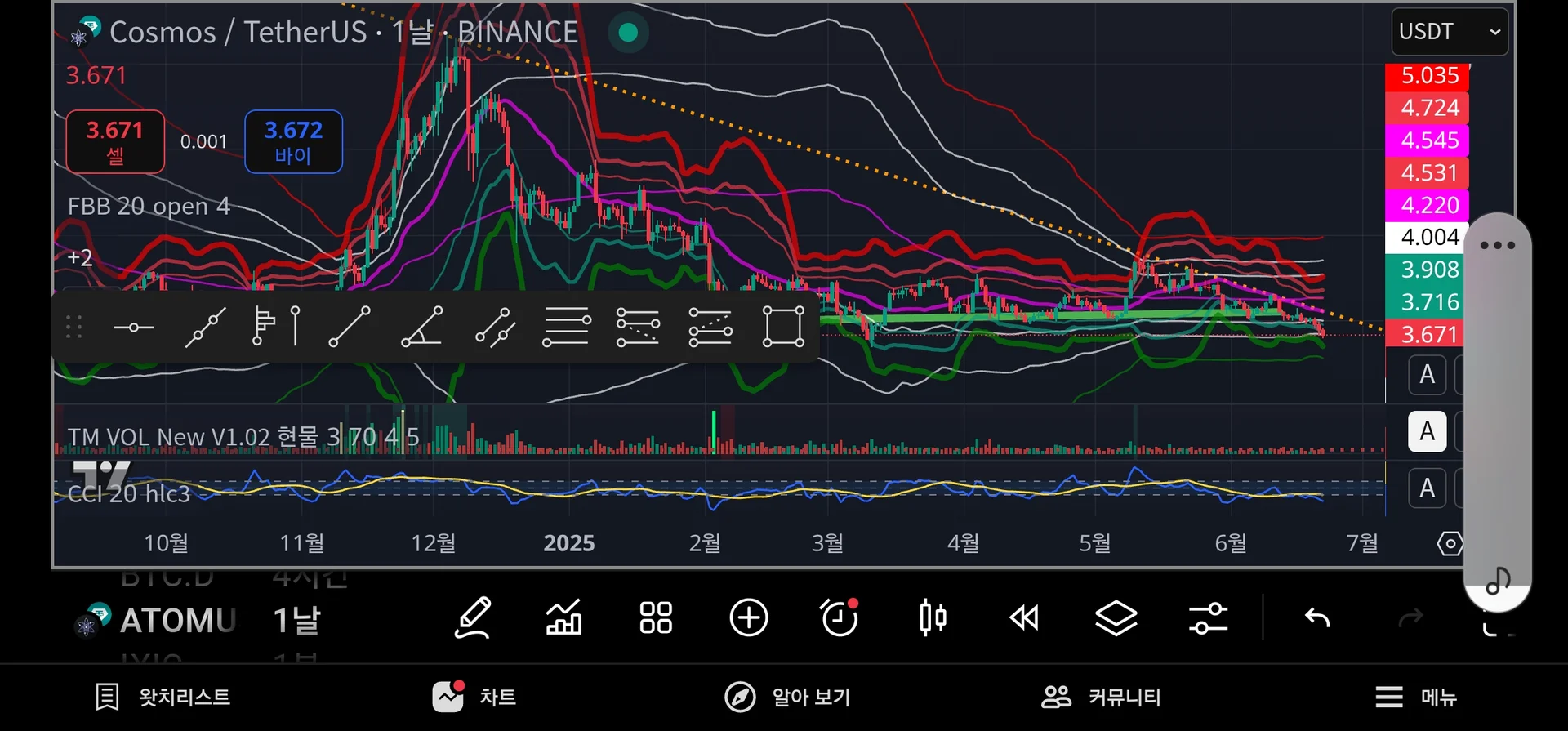Start bar replay mode
1568x731 pixels.
[1023, 617]
